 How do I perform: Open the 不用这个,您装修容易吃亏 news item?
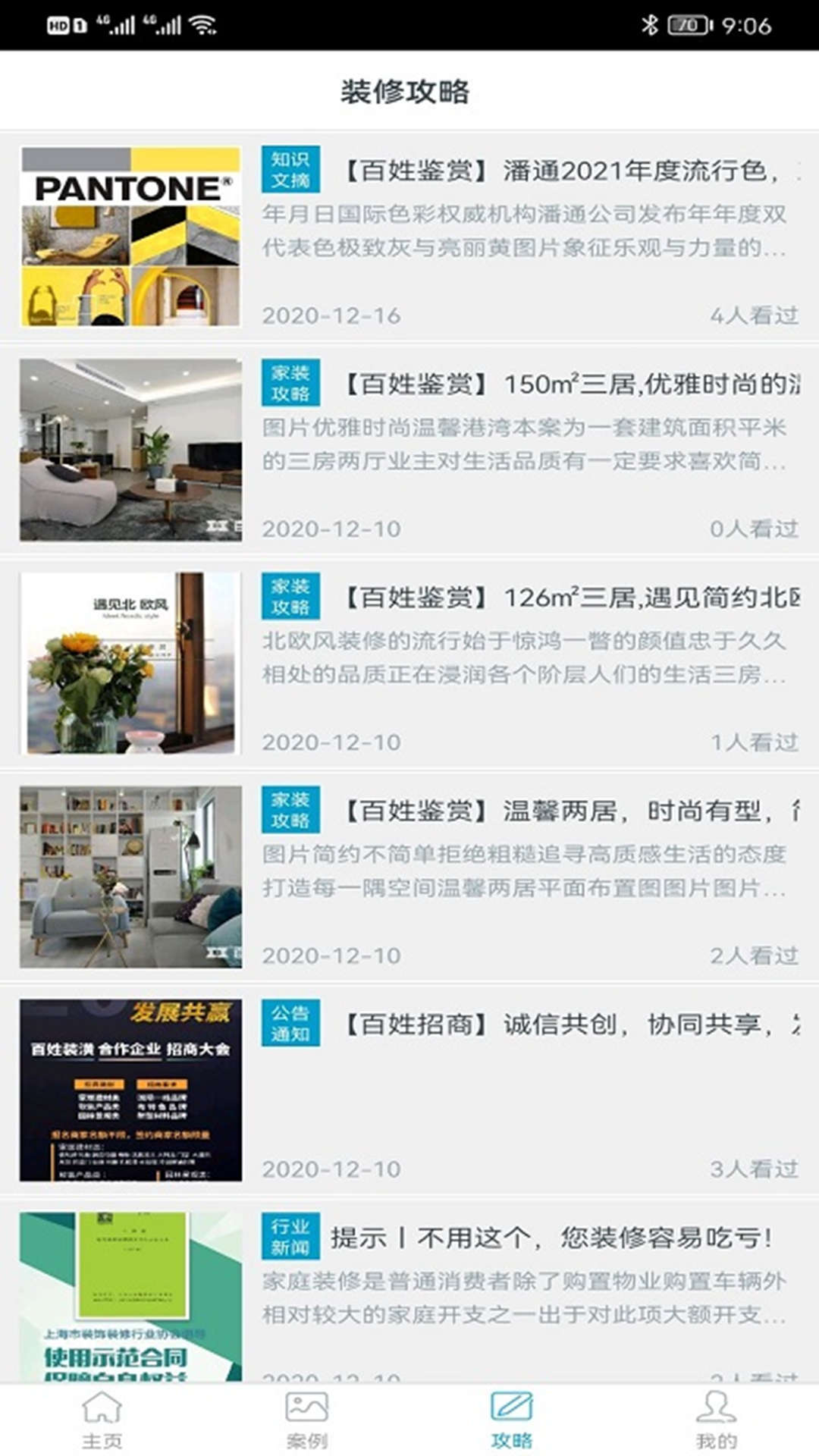tap(551, 1238)
